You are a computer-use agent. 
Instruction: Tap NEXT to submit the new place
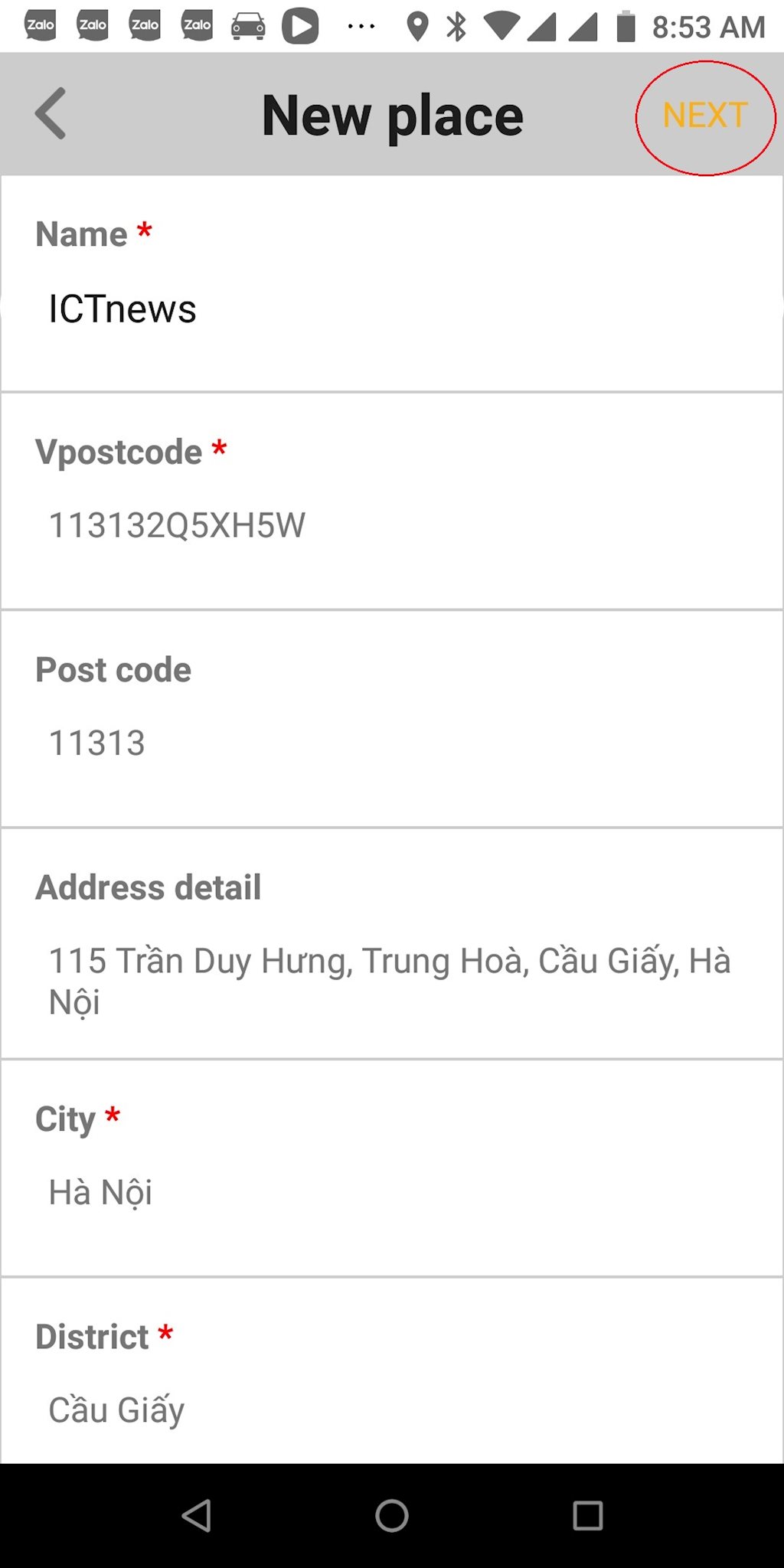tap(706, 116)
